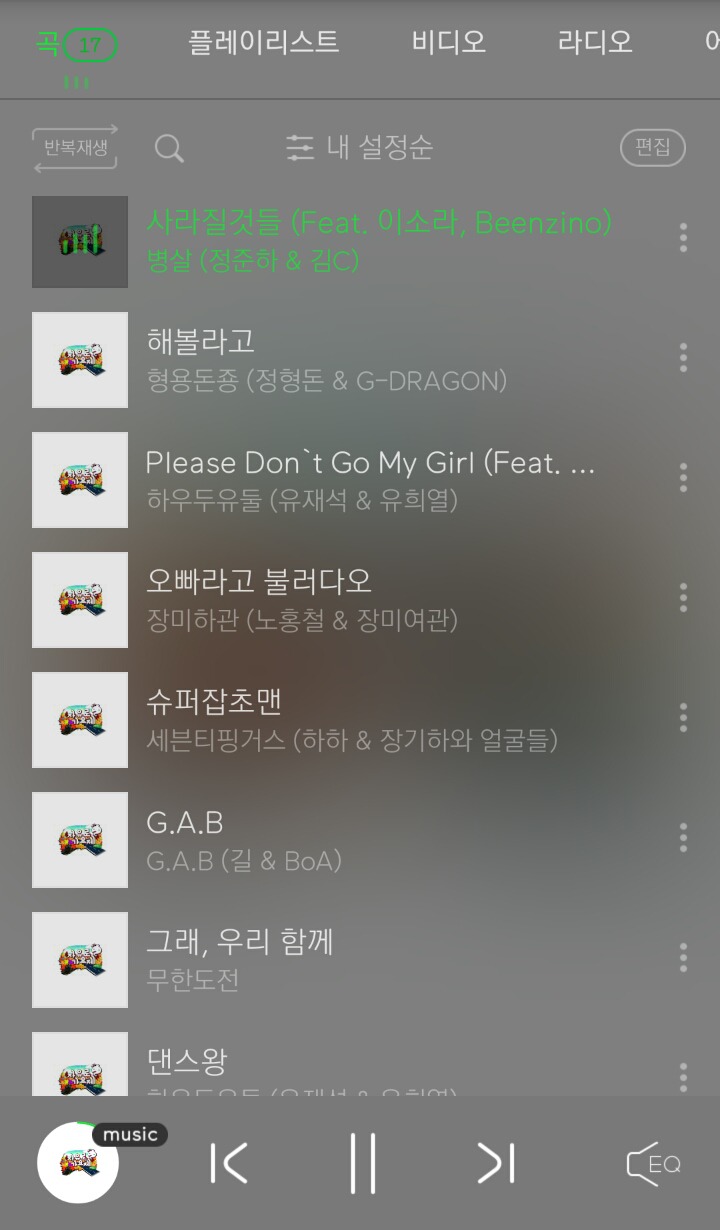This screenshot has height=1230, width=720.
Task: Open options menu for Please Don`t Go My Girl
Action: tap(683, 478)
